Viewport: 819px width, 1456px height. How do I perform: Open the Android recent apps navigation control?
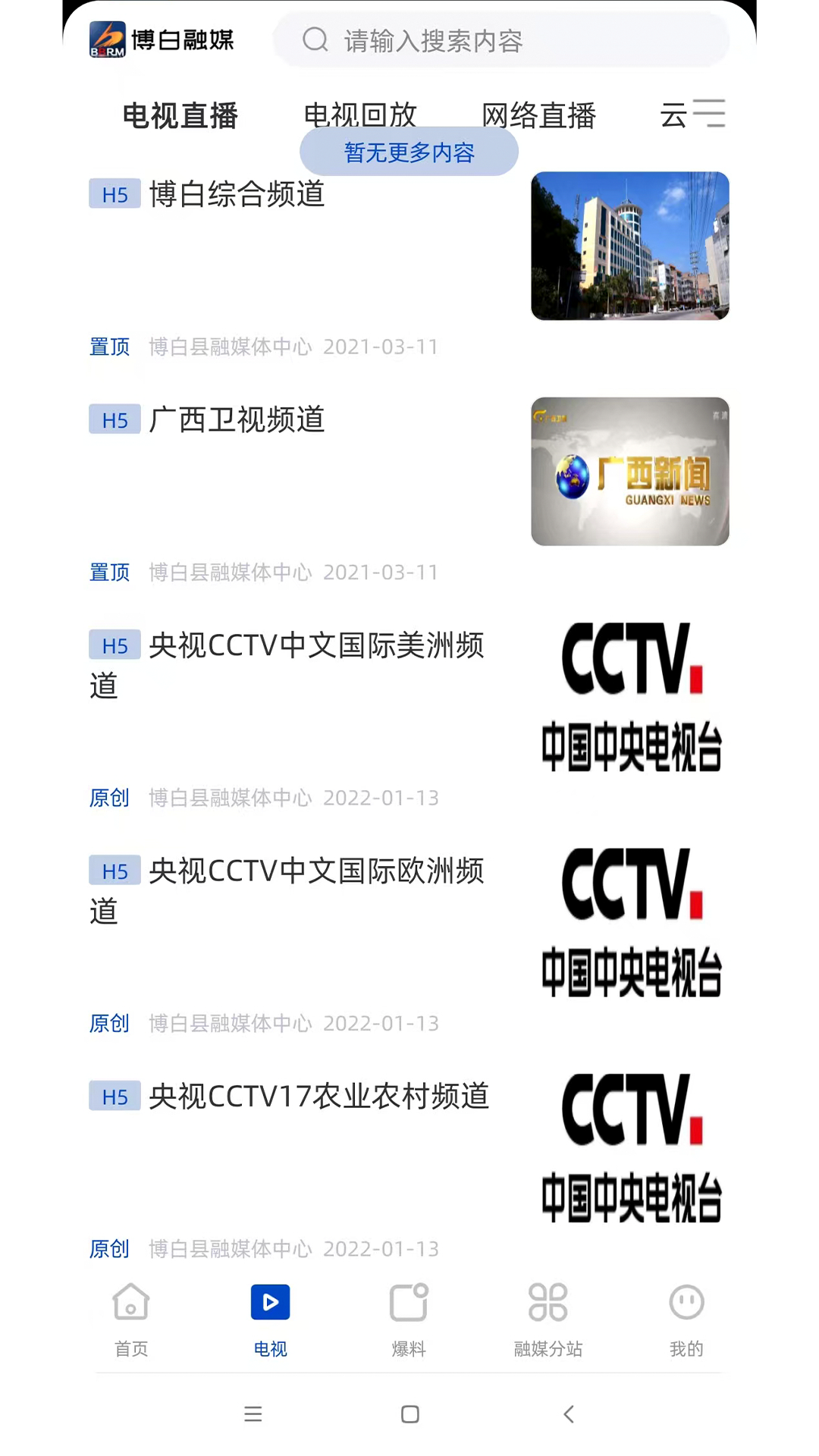pyautogui.click(x=253, y=1415)
